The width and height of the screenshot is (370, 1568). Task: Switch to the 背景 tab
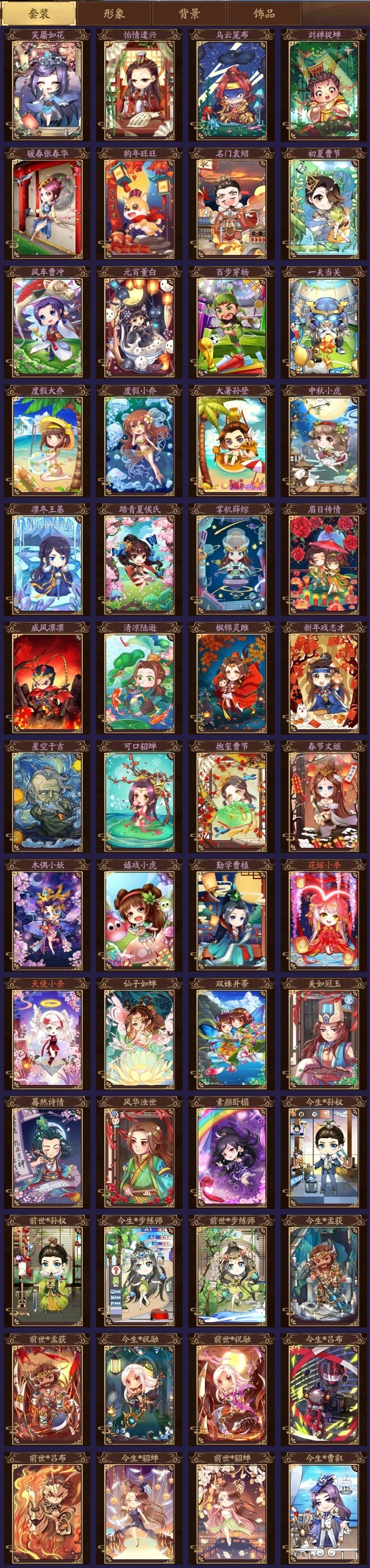(x=189, y=13)
